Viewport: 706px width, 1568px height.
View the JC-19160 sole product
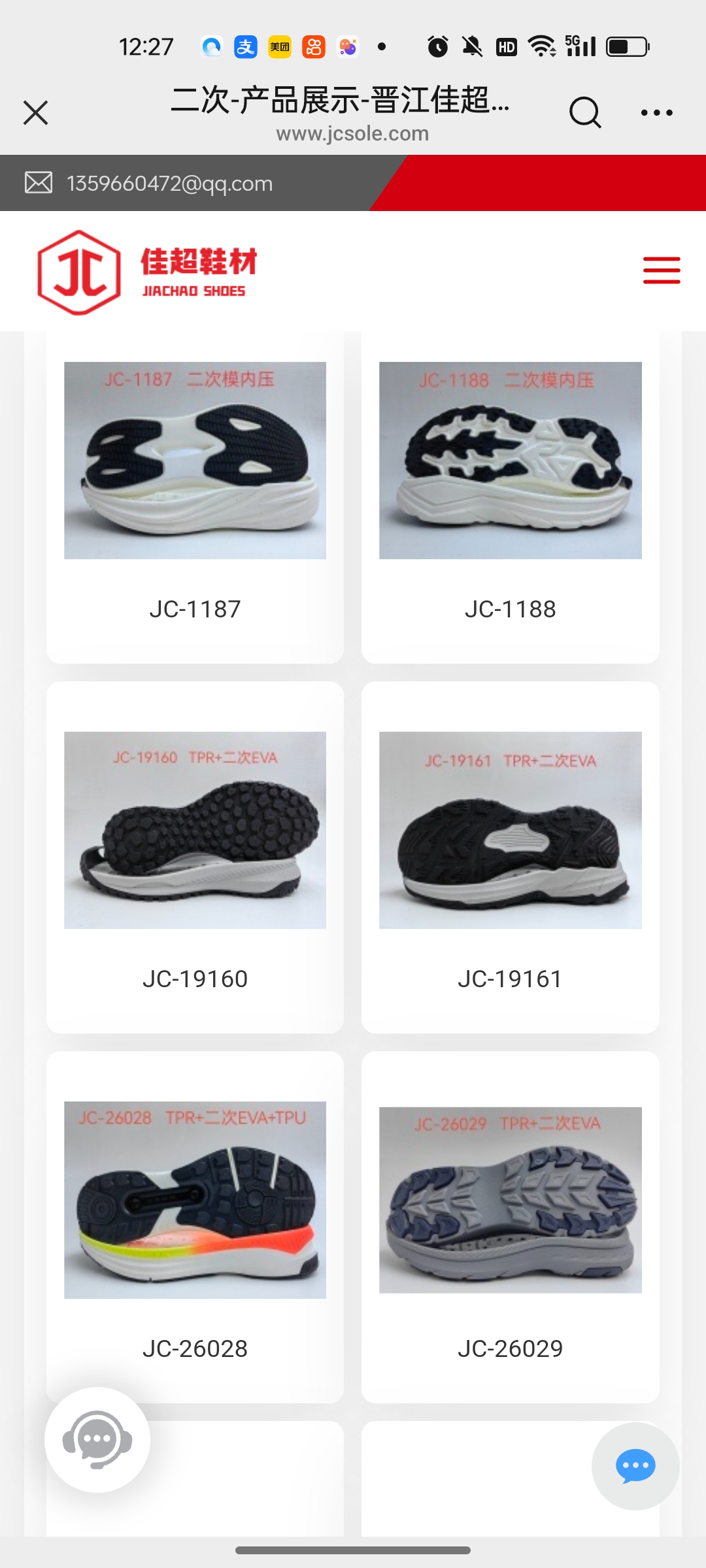(x=195, y=856)
